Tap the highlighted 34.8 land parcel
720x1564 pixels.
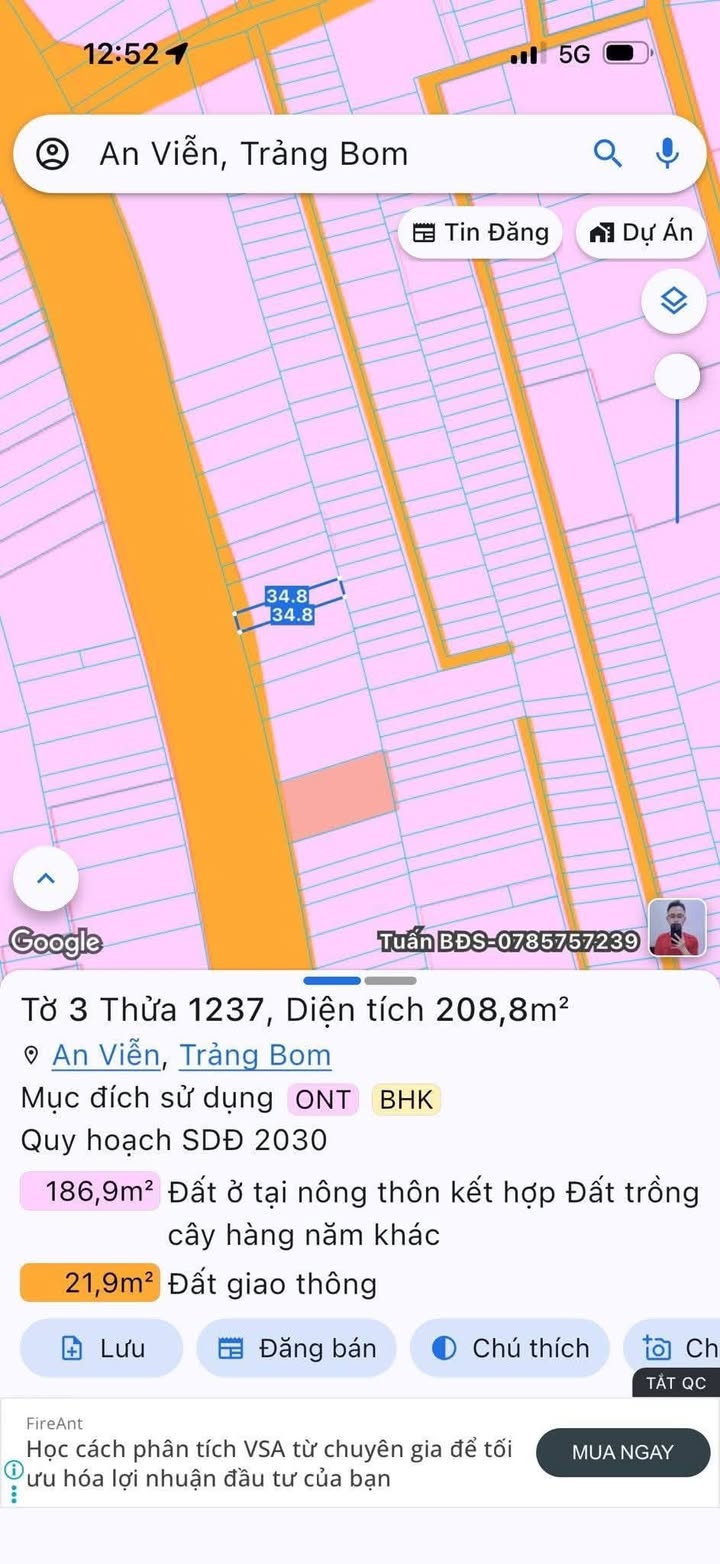290,606
